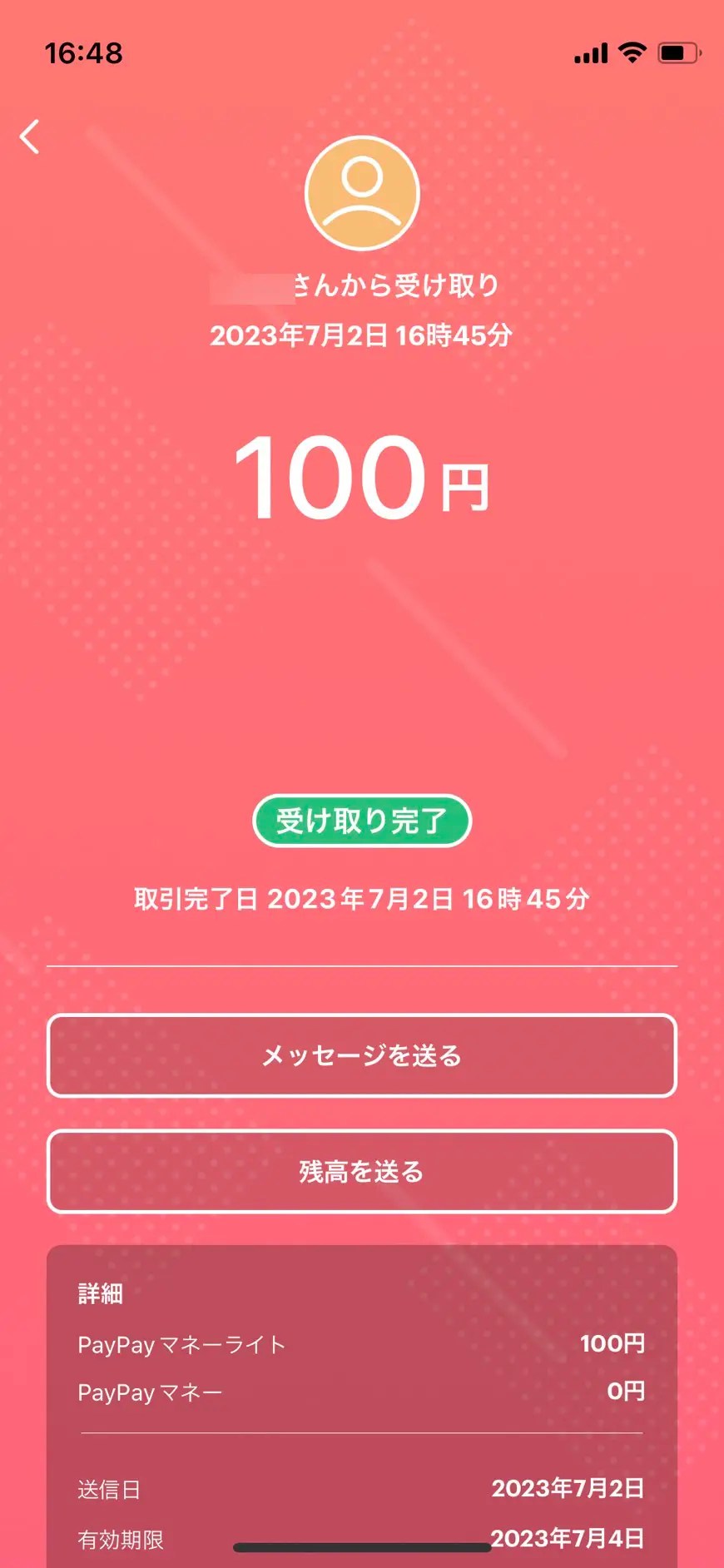Tap the green 受け取り完了 status badge
Screen dimensions: 724x1568
pos(361,821)
